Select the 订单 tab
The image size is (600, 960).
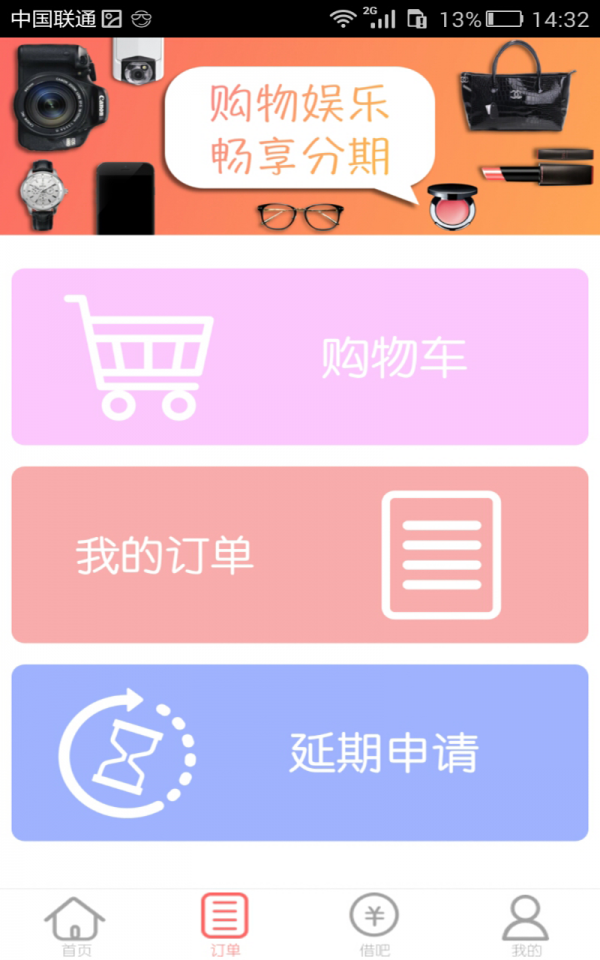225,925
